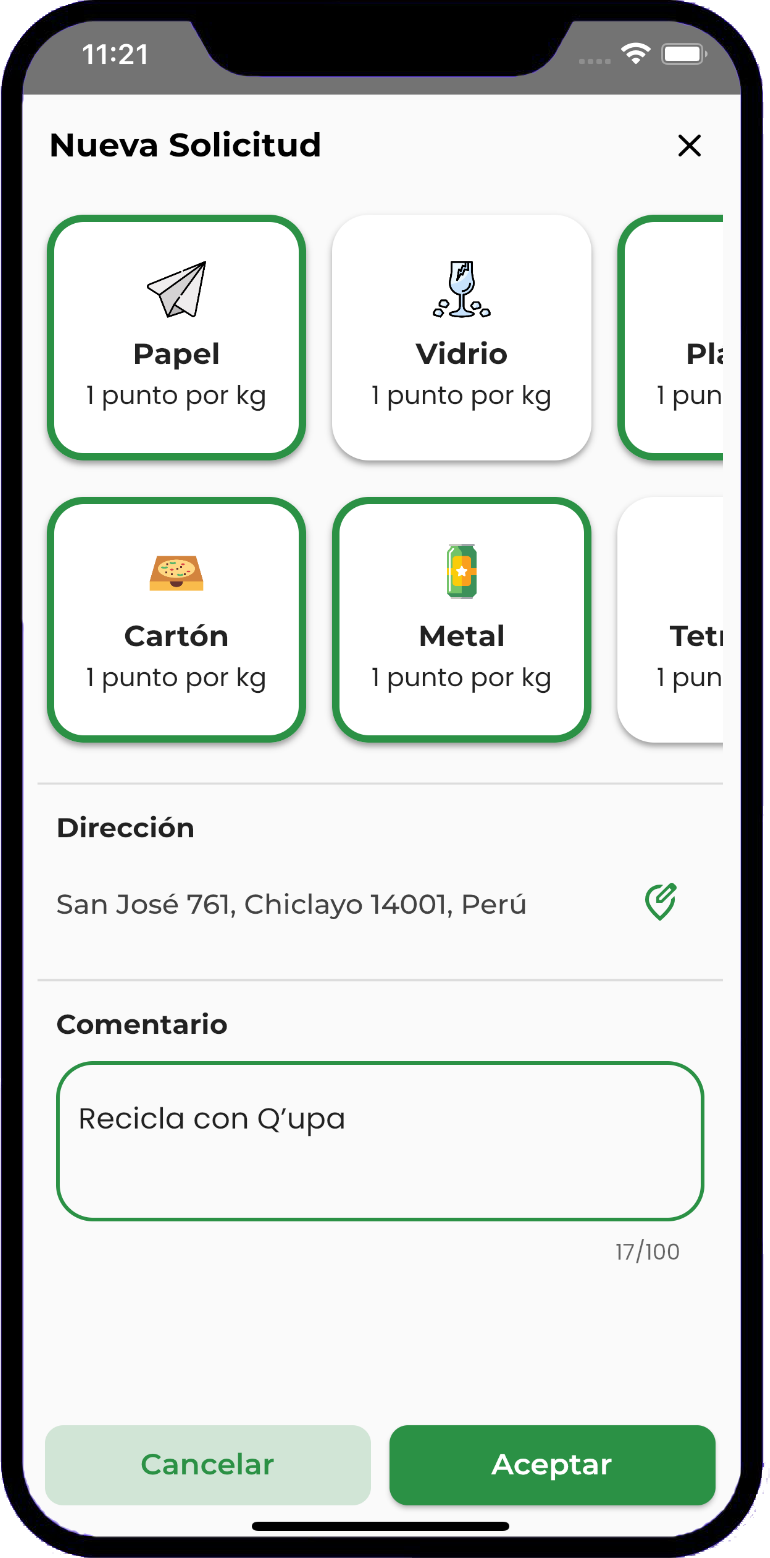Tap the Cancelar button
This screenshot has height=1558, width=770.
[208, 1465]
